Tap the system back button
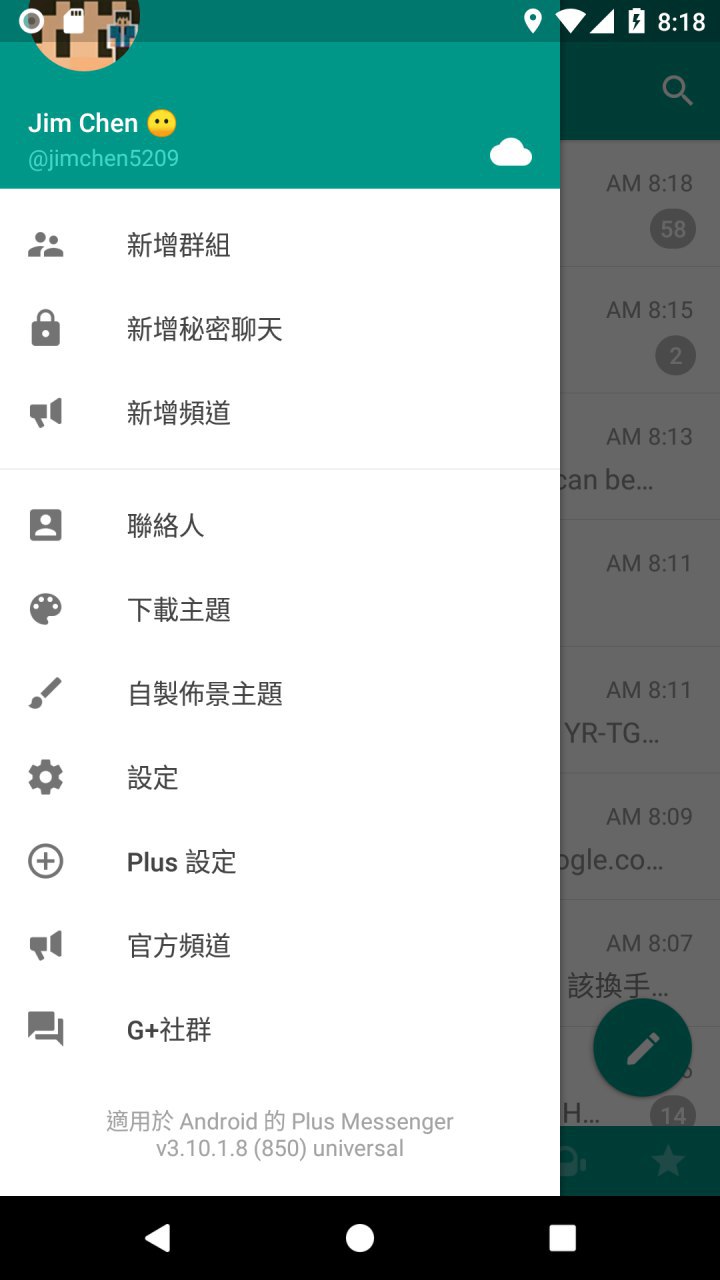The width and height of the screenshot is (720, 1280). coord(157,1238)
